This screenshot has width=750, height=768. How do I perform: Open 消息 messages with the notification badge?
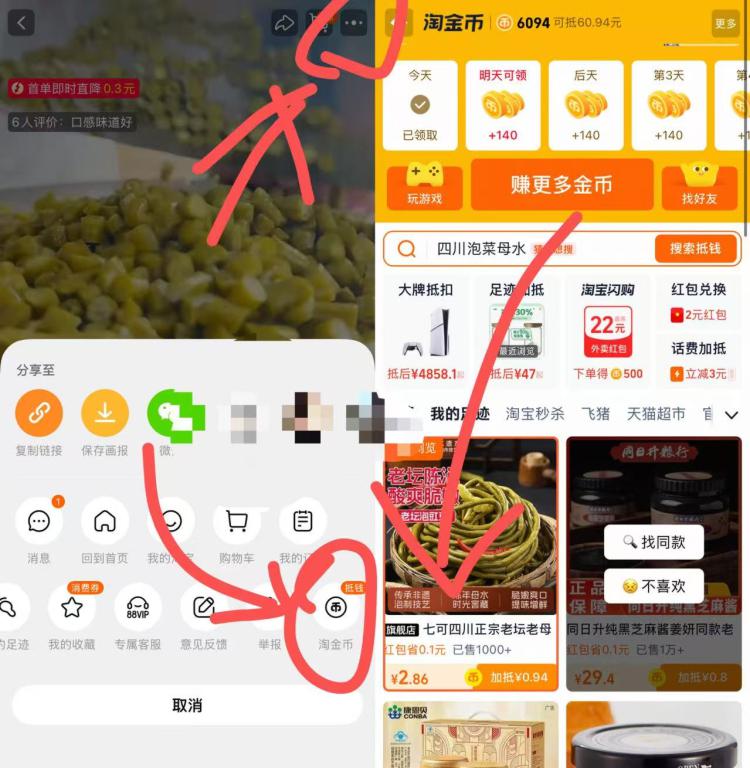[39, 522]
